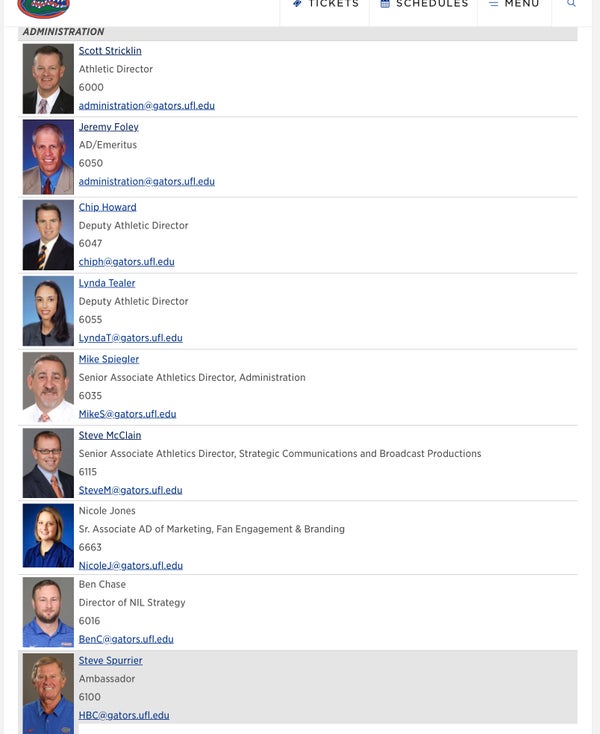Email HBC@gators.ufl.edu
This screenshot has width=600, height=734.
click(x=124, y=715)
